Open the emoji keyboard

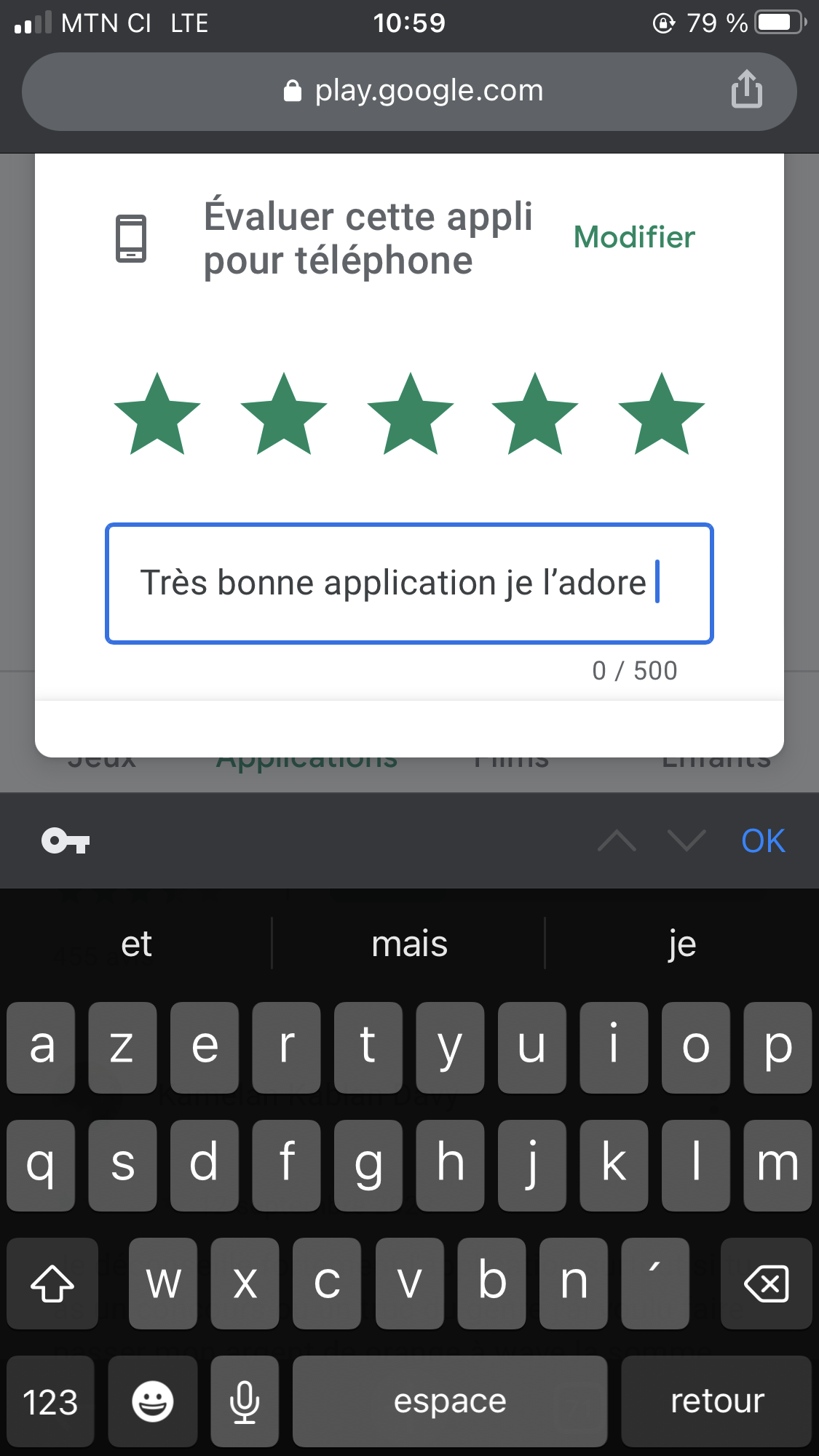(x=153, y=1401)
